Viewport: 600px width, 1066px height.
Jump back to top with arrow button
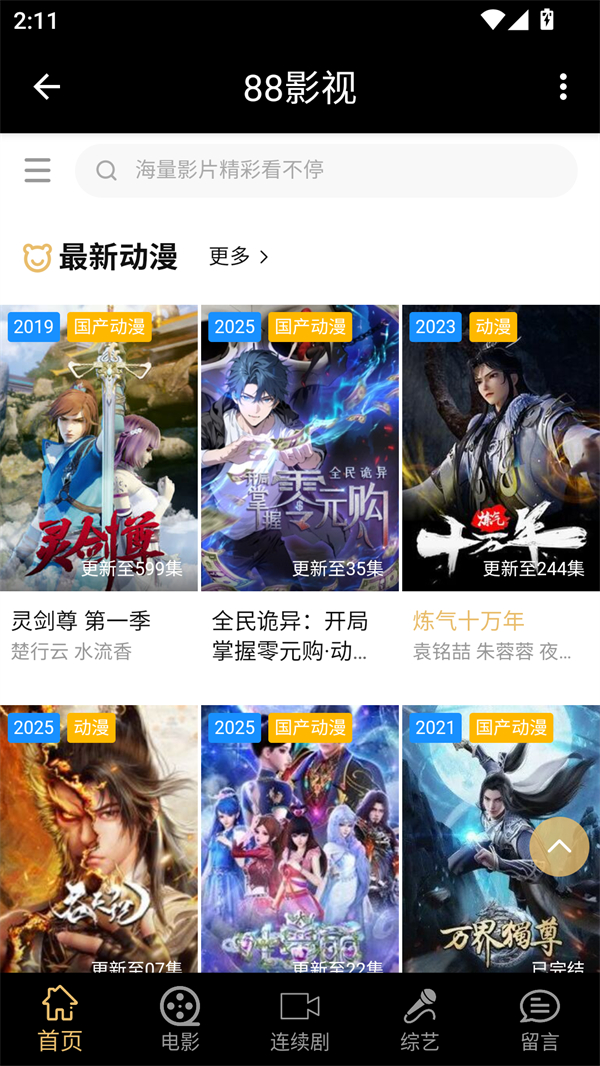click(559, 847)
